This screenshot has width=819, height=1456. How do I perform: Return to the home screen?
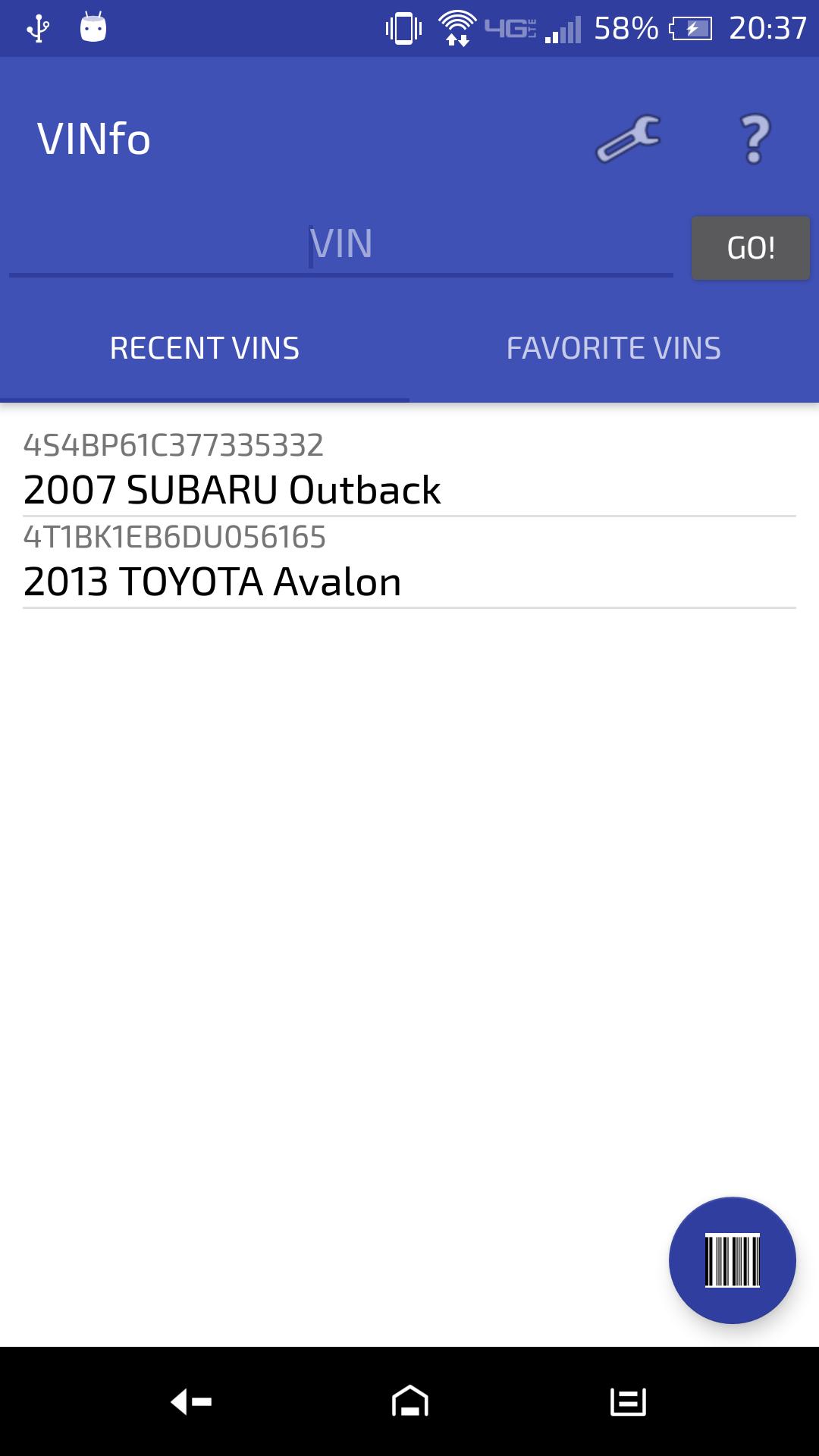click(409, 1401)
